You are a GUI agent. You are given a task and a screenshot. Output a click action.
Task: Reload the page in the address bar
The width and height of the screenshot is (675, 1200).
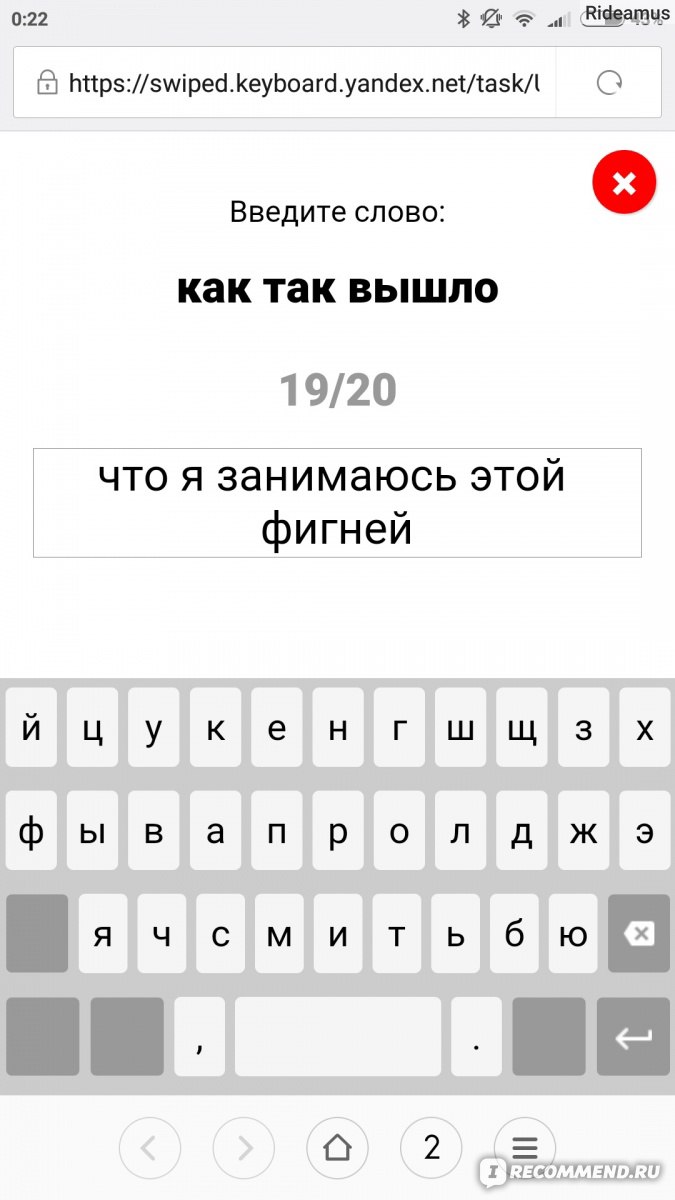[x=608, y=83]
